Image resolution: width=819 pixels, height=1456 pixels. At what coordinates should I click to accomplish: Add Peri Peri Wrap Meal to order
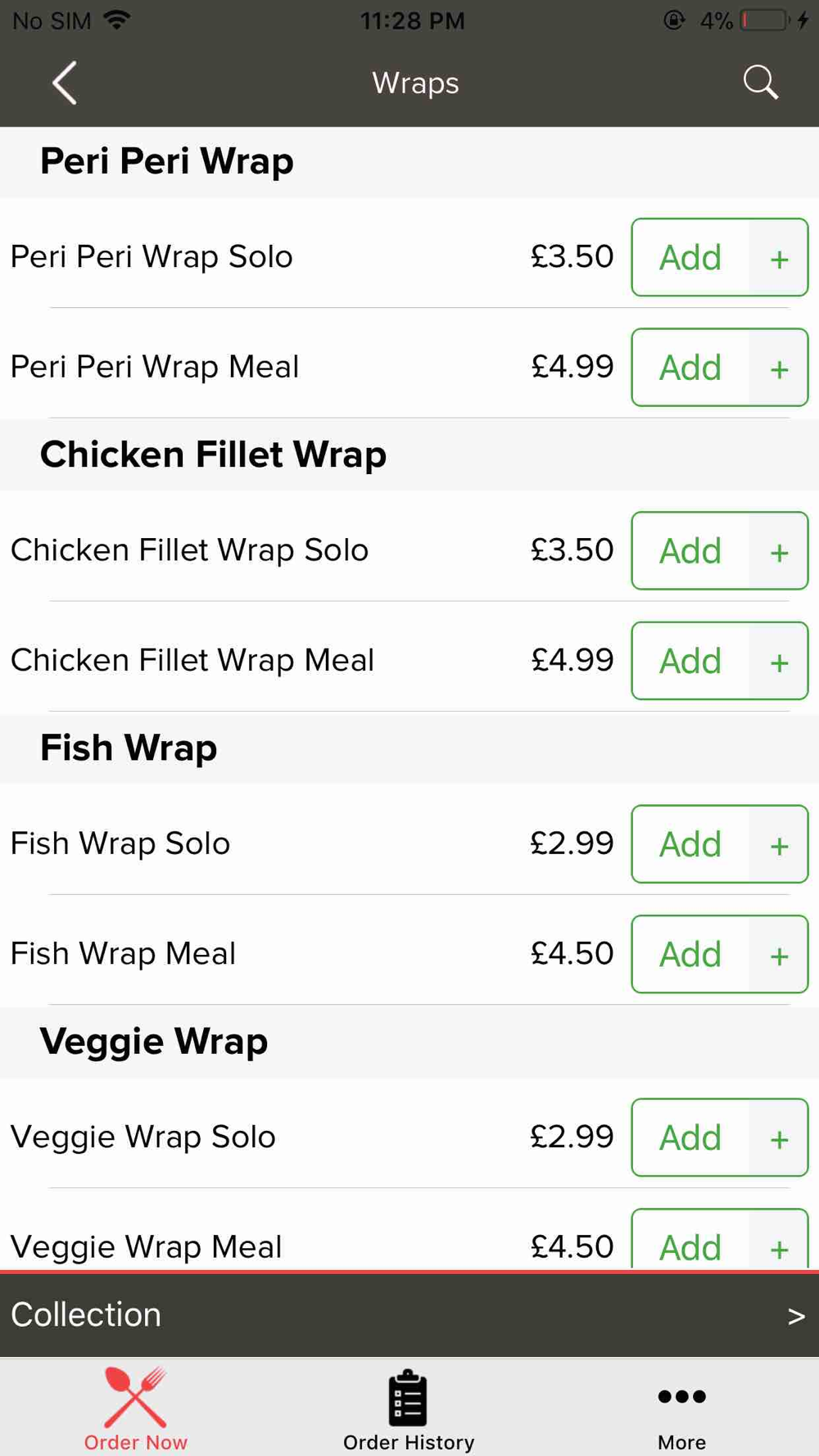(720, 368)
